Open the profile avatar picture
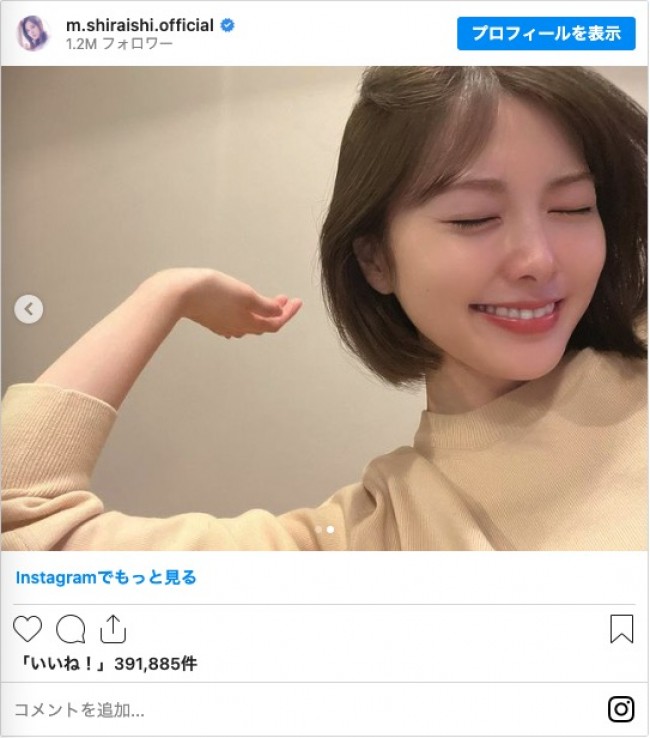Screen dimensions: 650x738 pyautogui.click(x=33, y=34)
